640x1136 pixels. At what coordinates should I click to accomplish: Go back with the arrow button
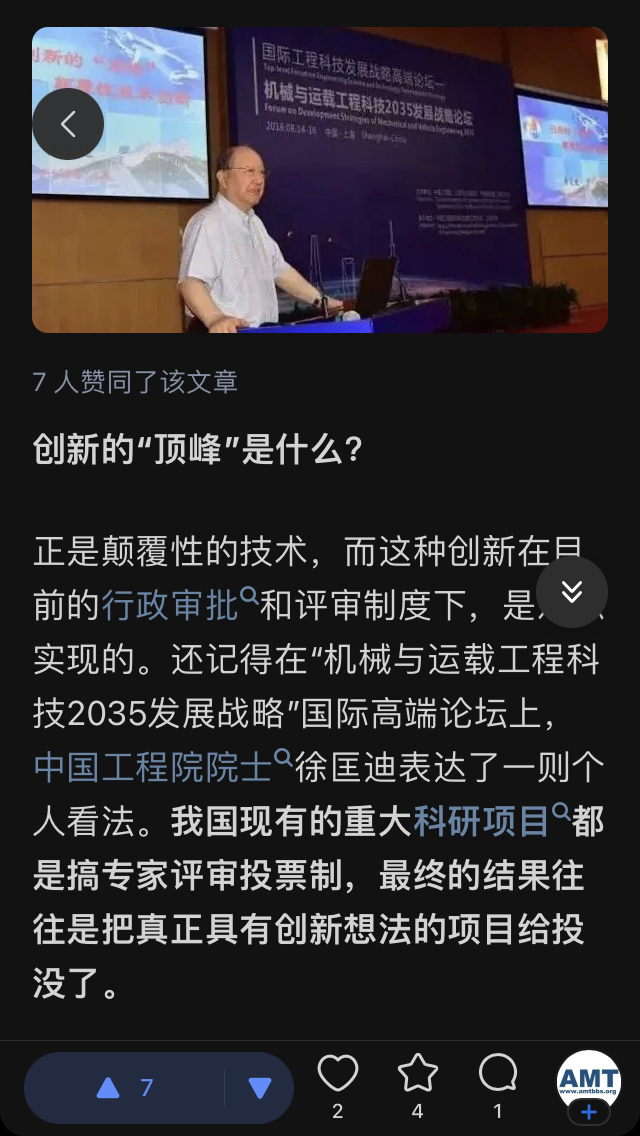[68, 124]
